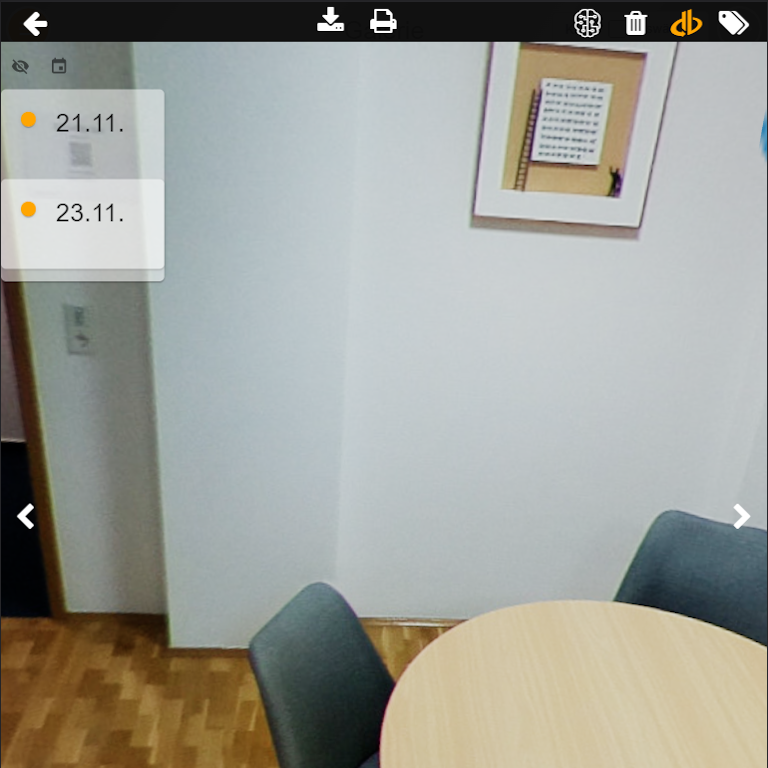Open the calendar date picker
The image size is (768, 768).
[59, 67]
